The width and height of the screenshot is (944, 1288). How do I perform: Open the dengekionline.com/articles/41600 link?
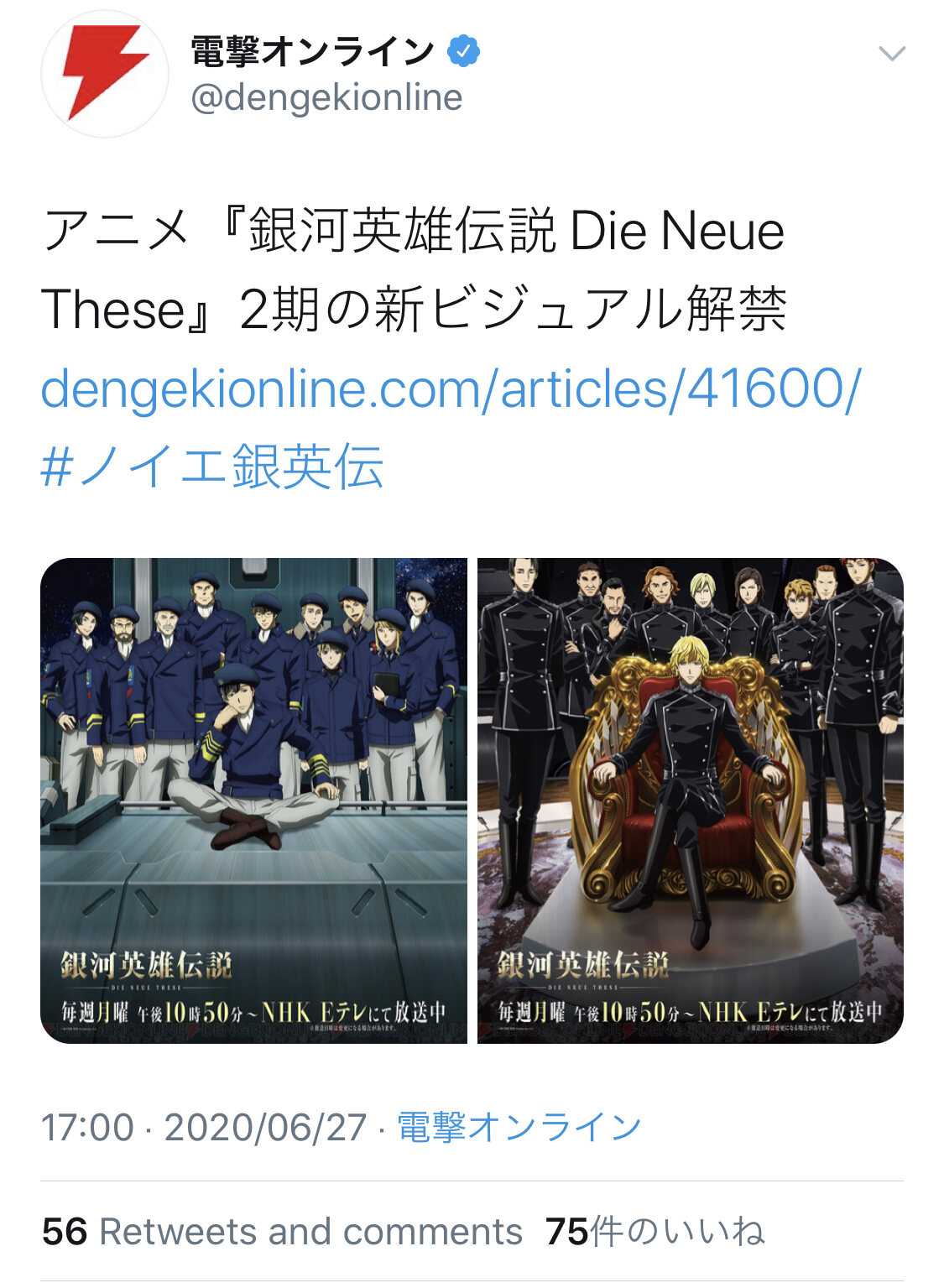(451, 388)
